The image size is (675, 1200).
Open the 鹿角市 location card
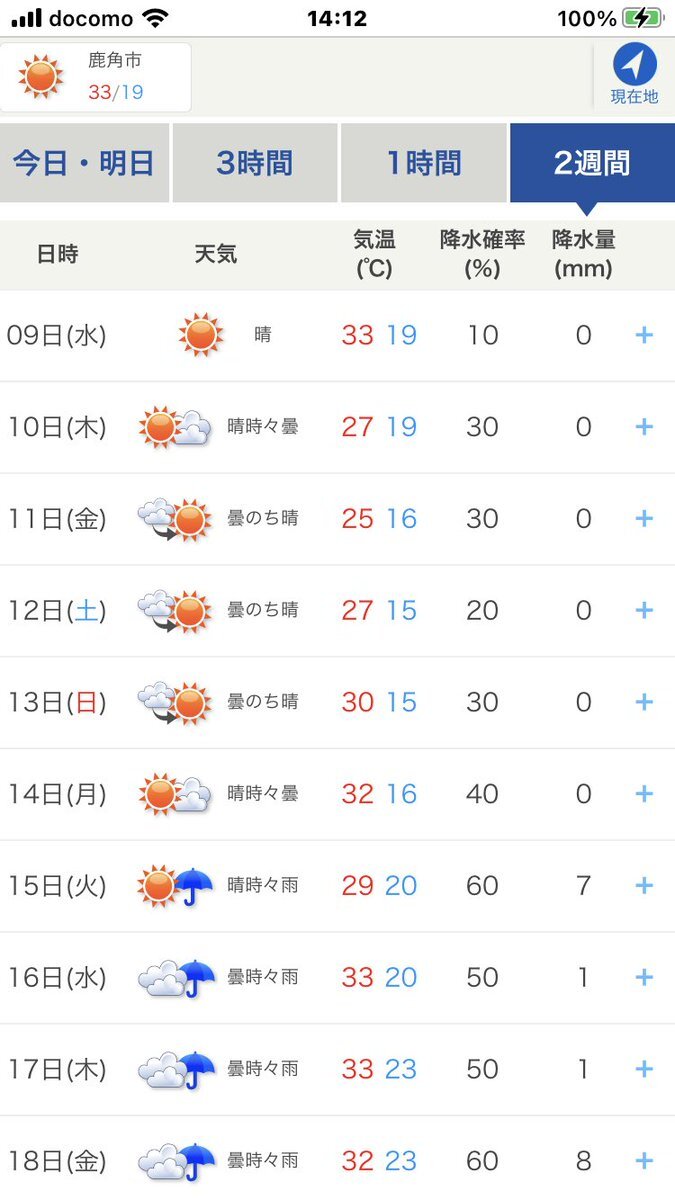(x=96, y=77)
